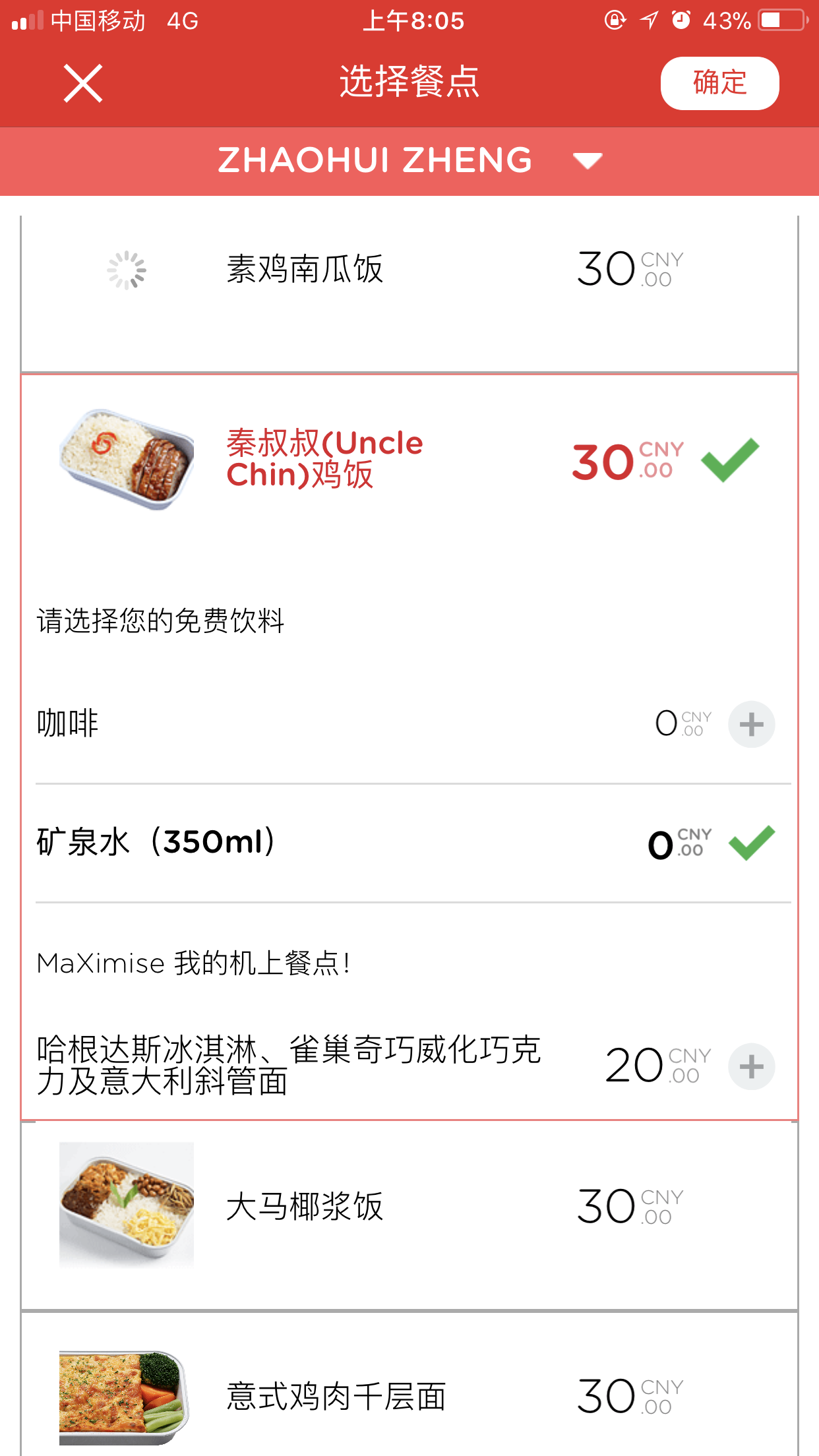Pick the 意式鸡肉千层面 meal
819x1456 pixels.
[x=409, y=1385]
